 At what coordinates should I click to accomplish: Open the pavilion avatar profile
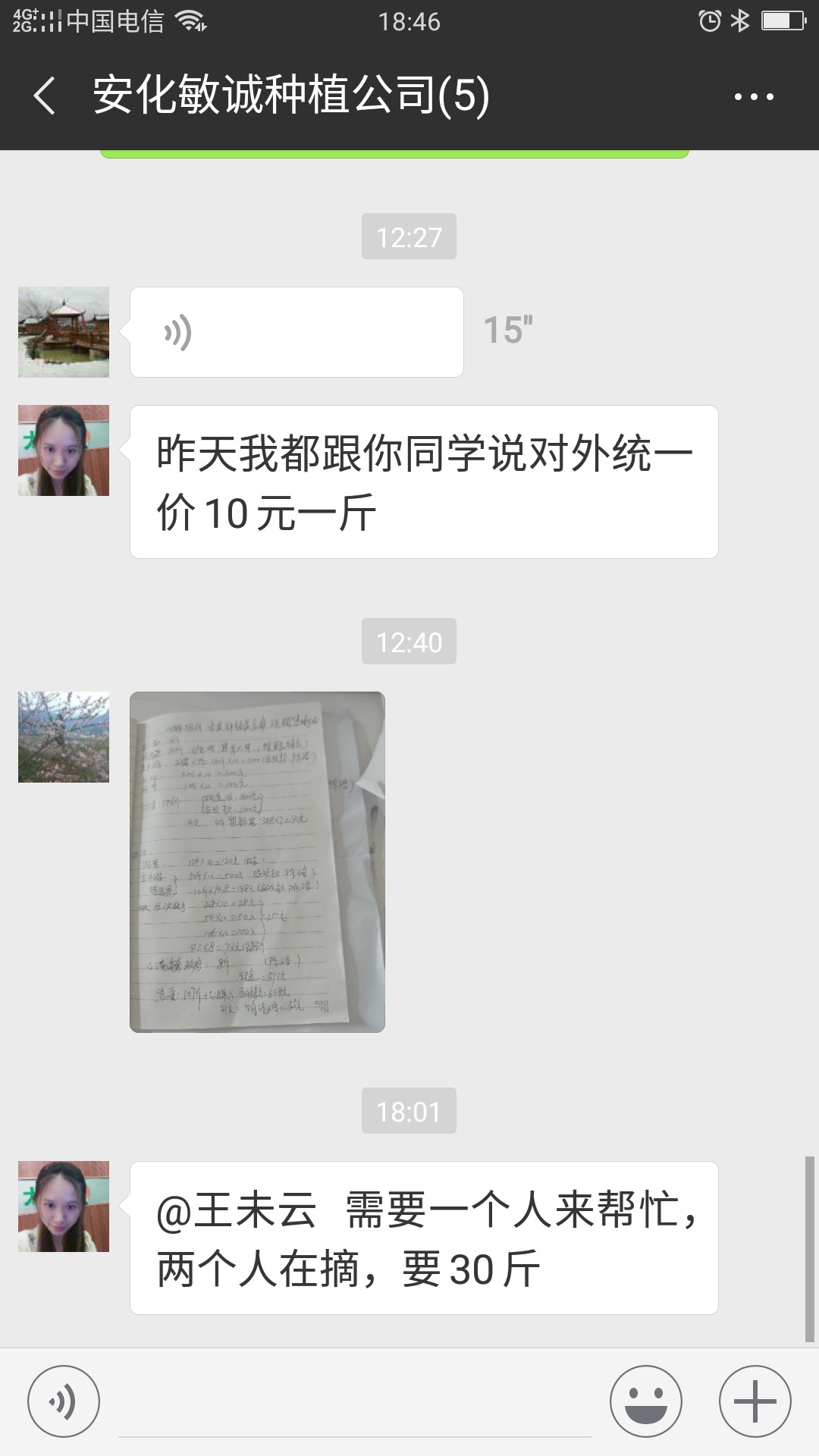click(64, 332)
